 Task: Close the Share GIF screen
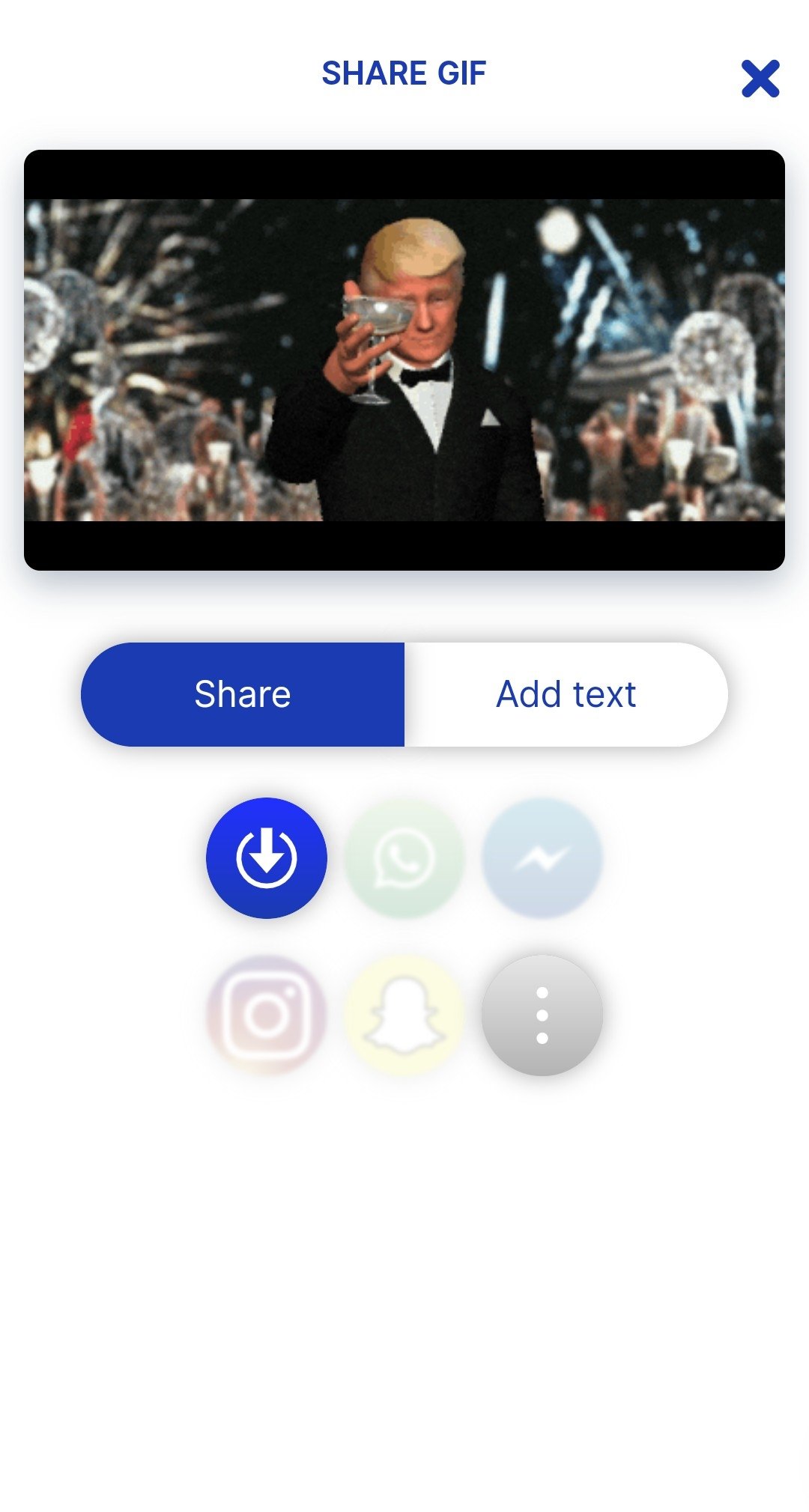click(x=760, y=79)
